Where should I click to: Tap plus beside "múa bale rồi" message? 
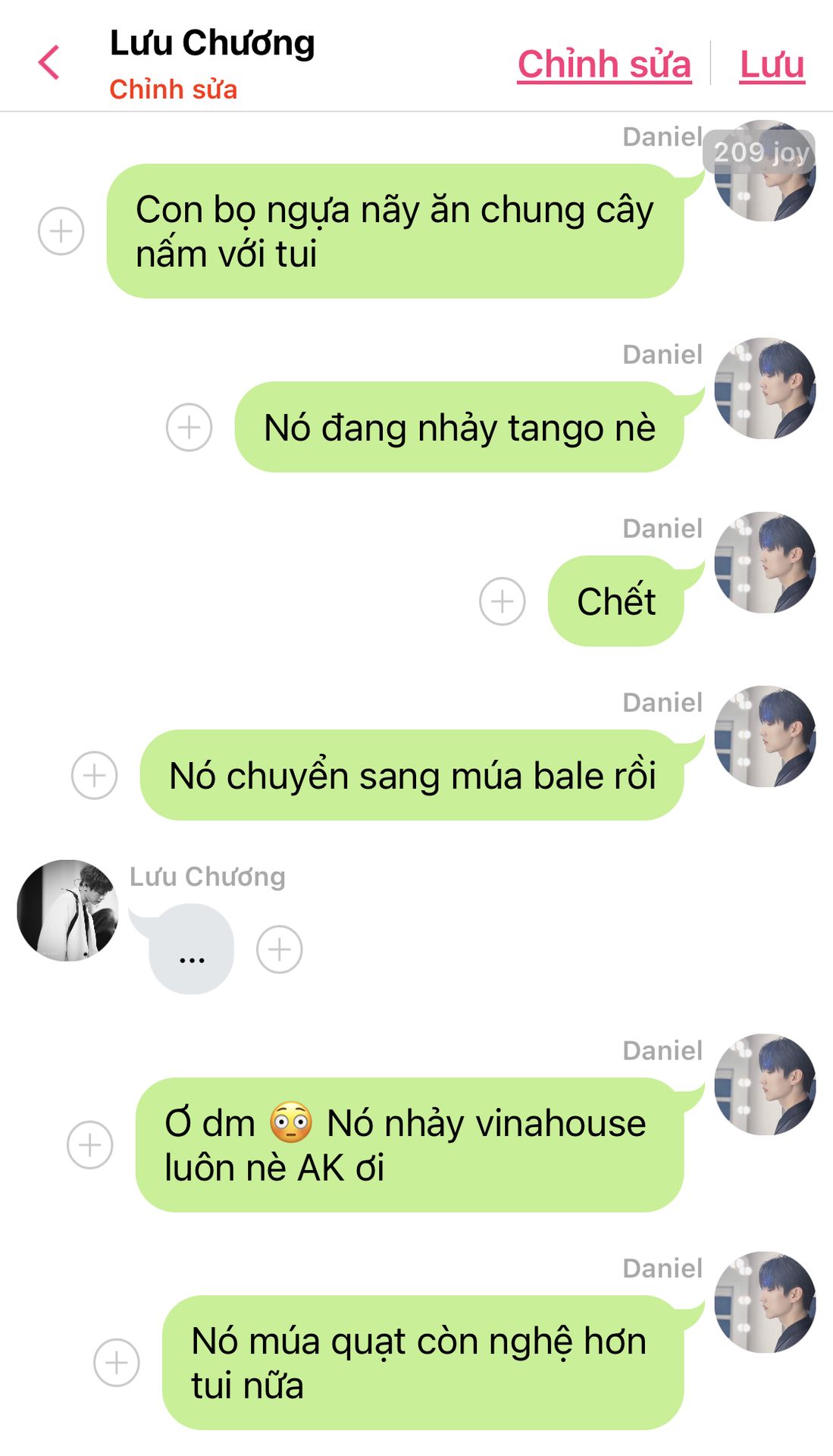pos(94,775)
